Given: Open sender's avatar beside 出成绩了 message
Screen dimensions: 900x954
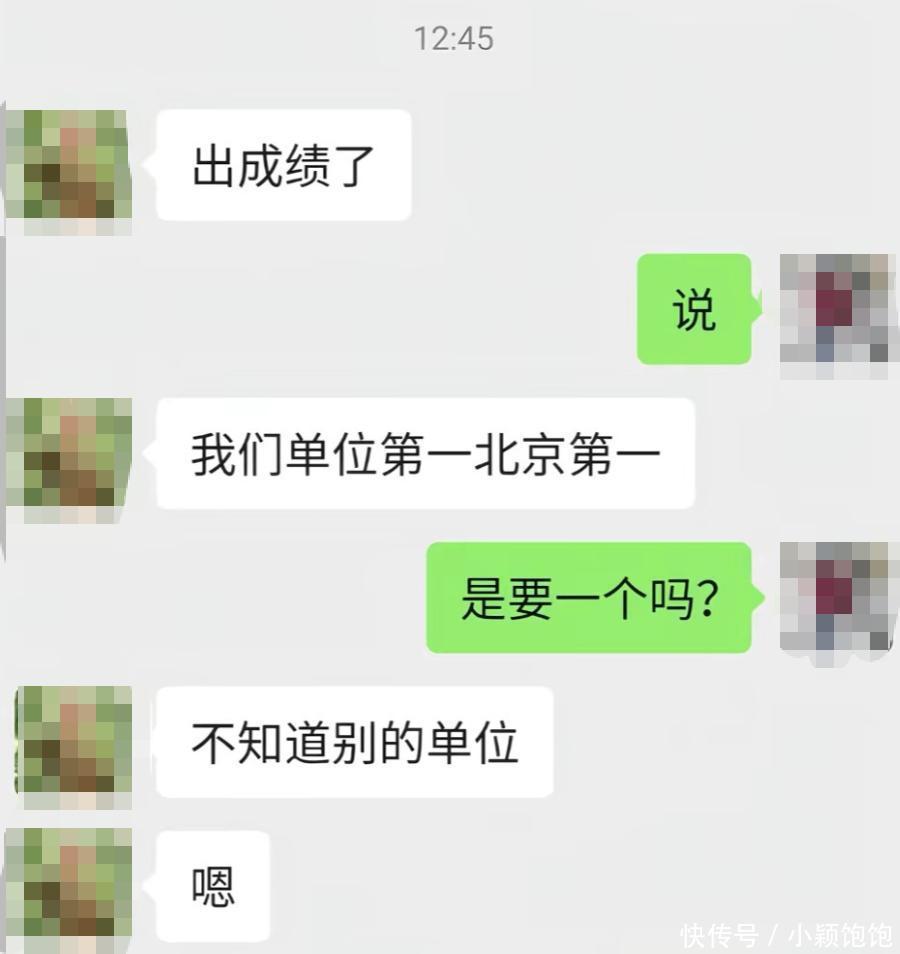Looking at the screenshot, I should (68, 168).
